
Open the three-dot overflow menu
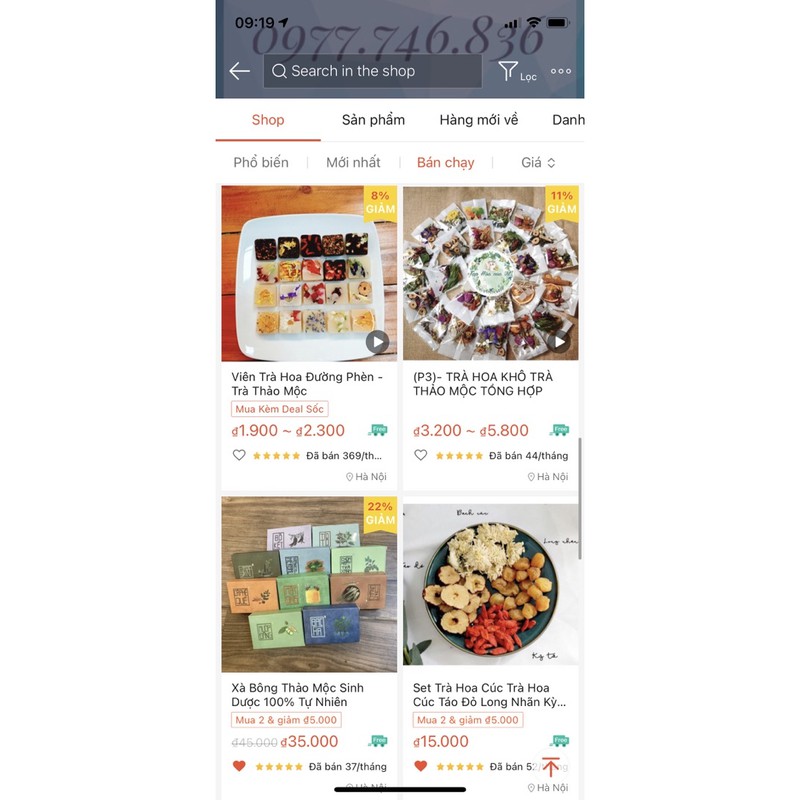click(x=561, y=71)
